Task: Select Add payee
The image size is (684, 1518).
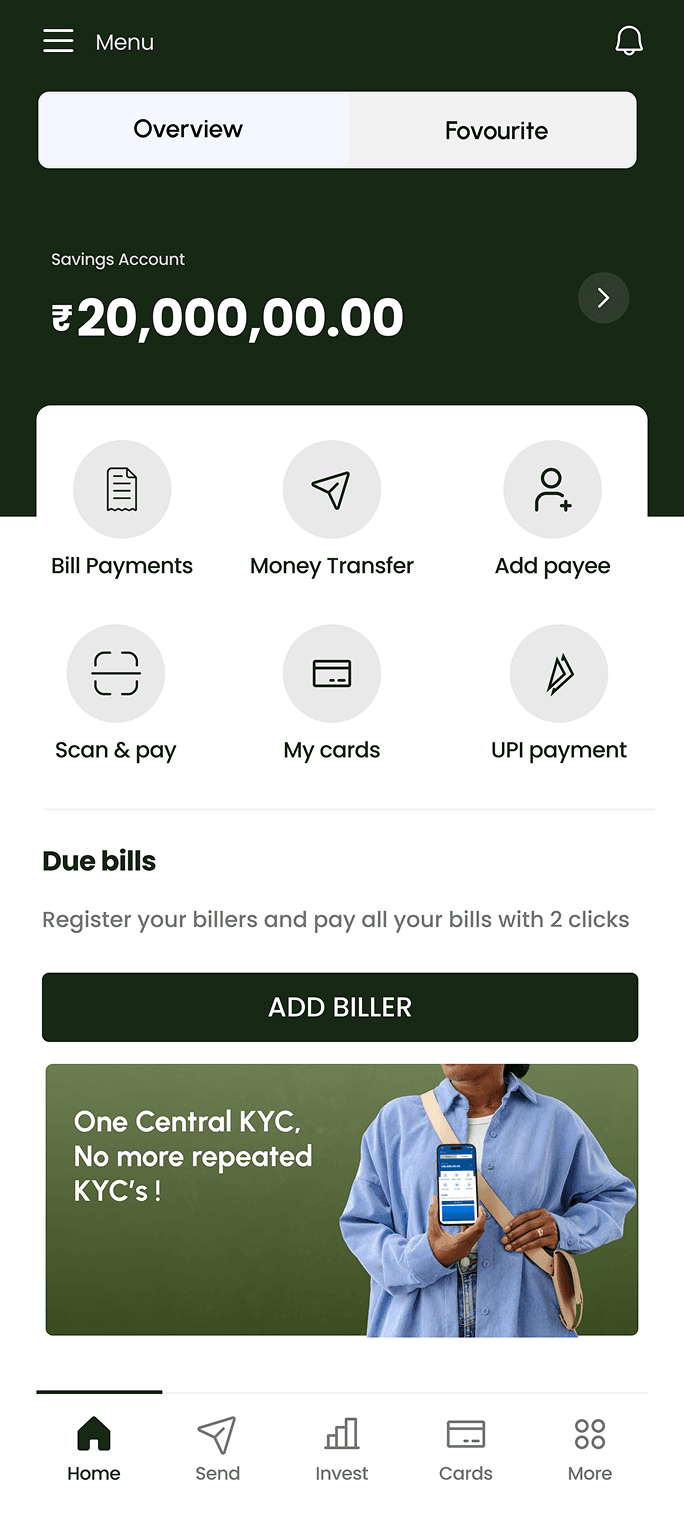Action: pyautogui.click(x=552, y=510)
